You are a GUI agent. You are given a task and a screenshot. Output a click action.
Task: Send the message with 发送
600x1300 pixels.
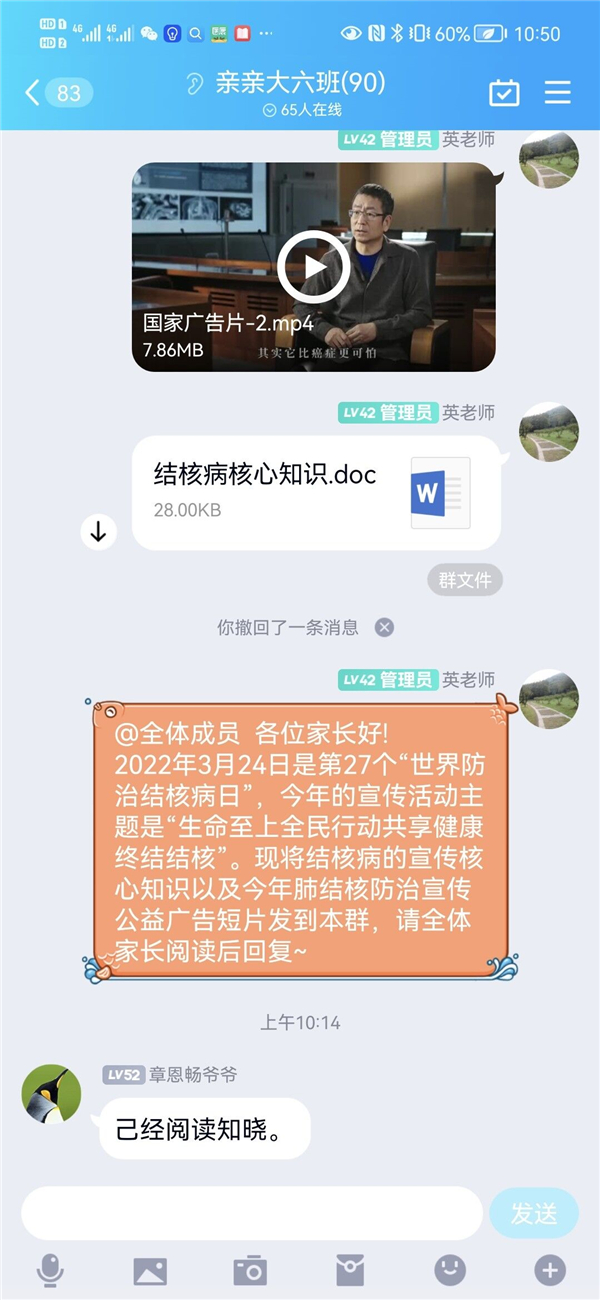[534, 1213]
